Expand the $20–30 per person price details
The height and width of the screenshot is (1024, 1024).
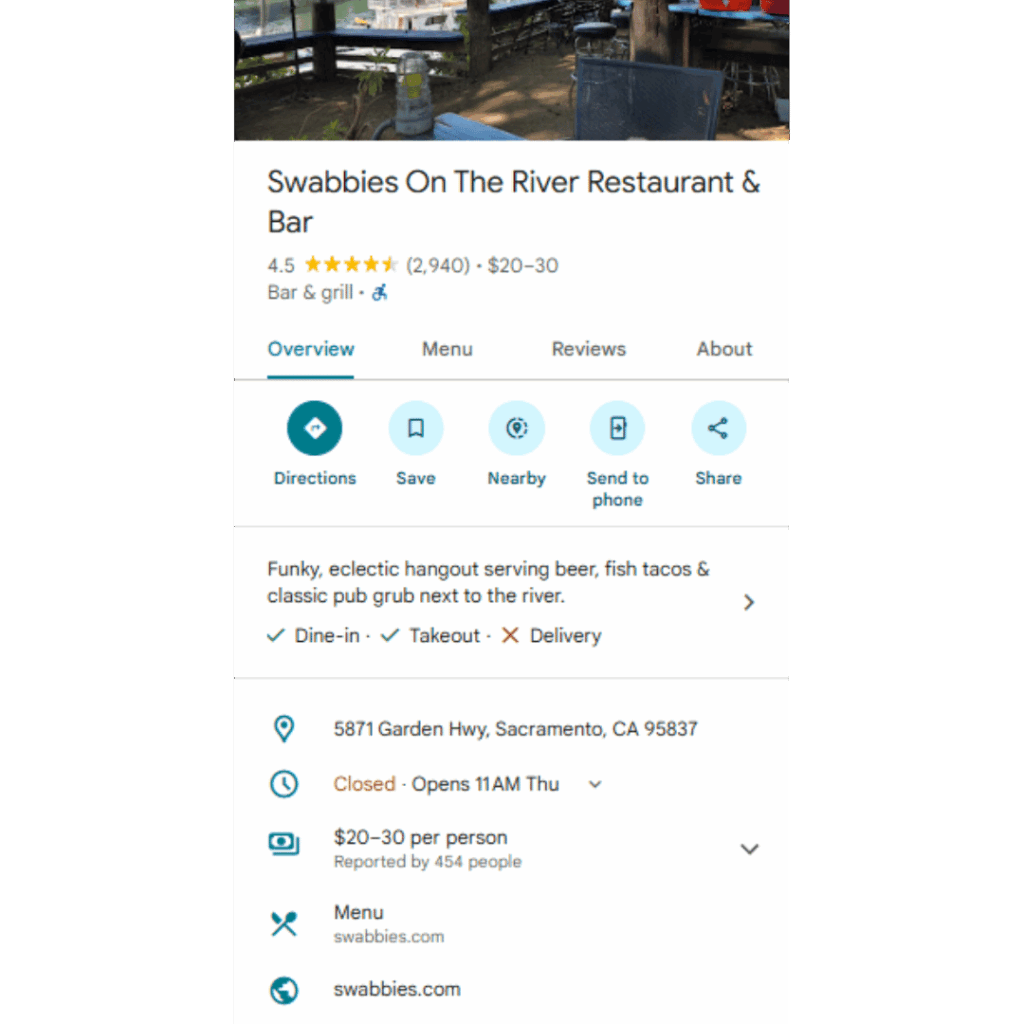[749, 848]
